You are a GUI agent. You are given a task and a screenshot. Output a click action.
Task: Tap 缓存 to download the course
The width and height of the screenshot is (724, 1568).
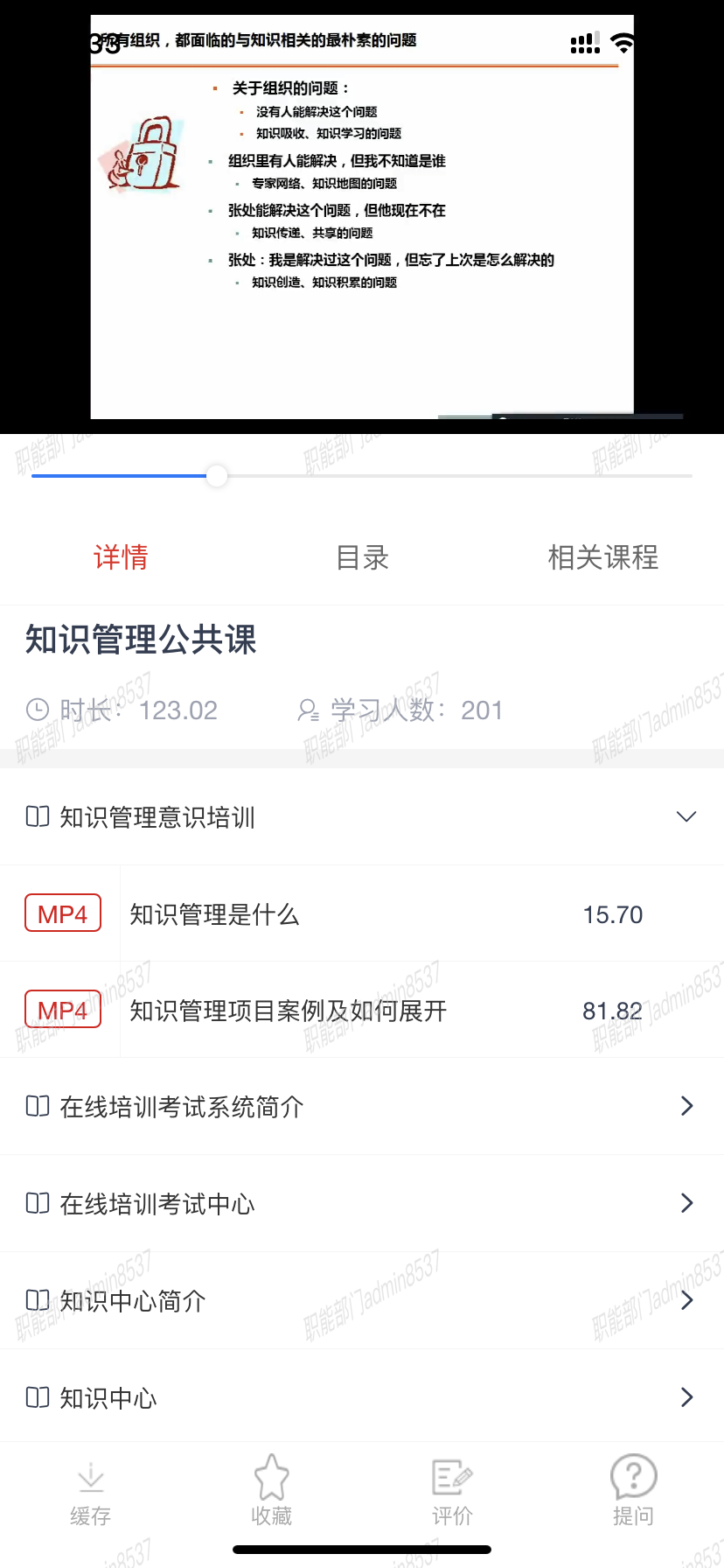coord(91,1491)
